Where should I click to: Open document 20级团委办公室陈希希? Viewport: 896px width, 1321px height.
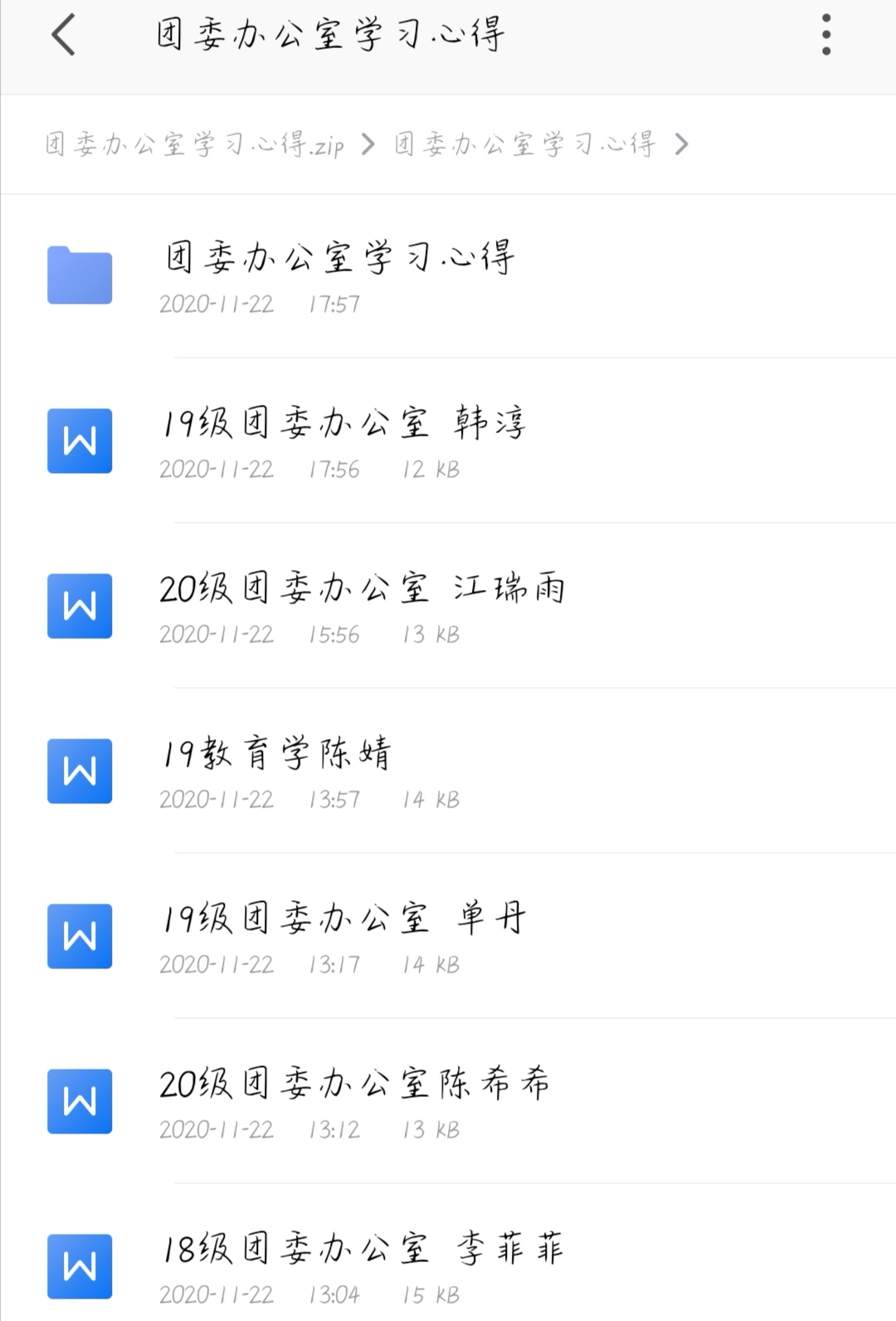354,1101
